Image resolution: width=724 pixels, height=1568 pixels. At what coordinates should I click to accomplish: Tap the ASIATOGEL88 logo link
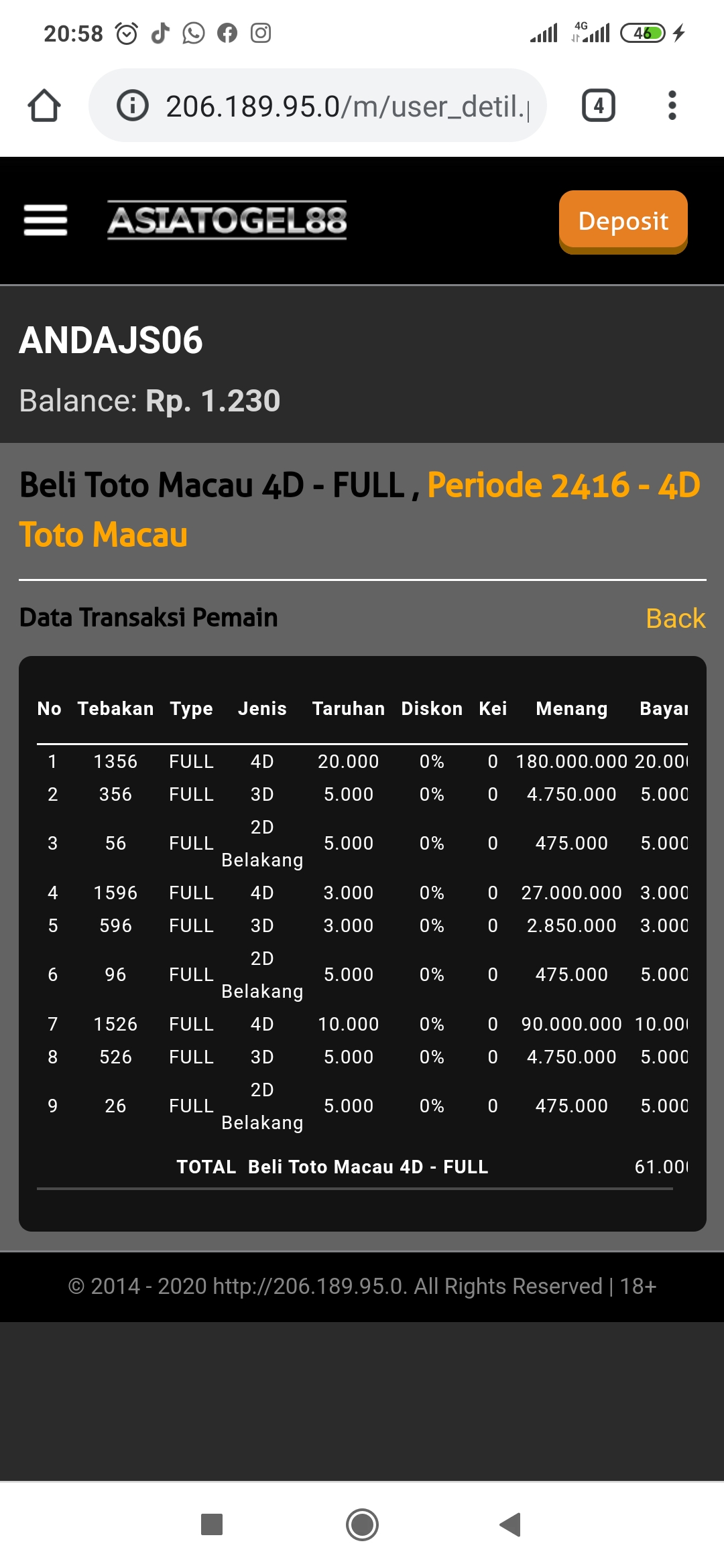[x=227, y=220]
